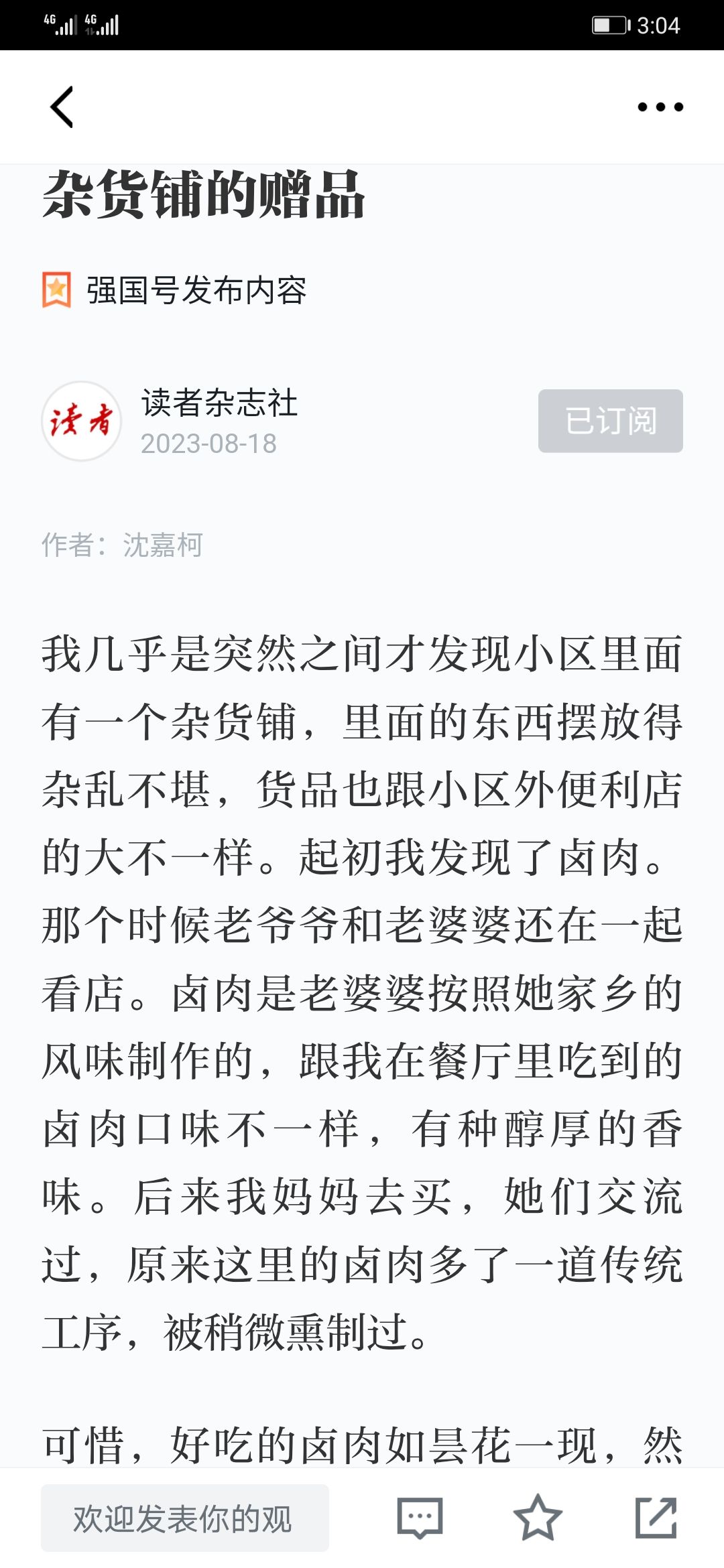Viewport: 724px width, 1568px height.
Task: Tap the 欢迎发表你的观 comment input field
Action: 185,1518
